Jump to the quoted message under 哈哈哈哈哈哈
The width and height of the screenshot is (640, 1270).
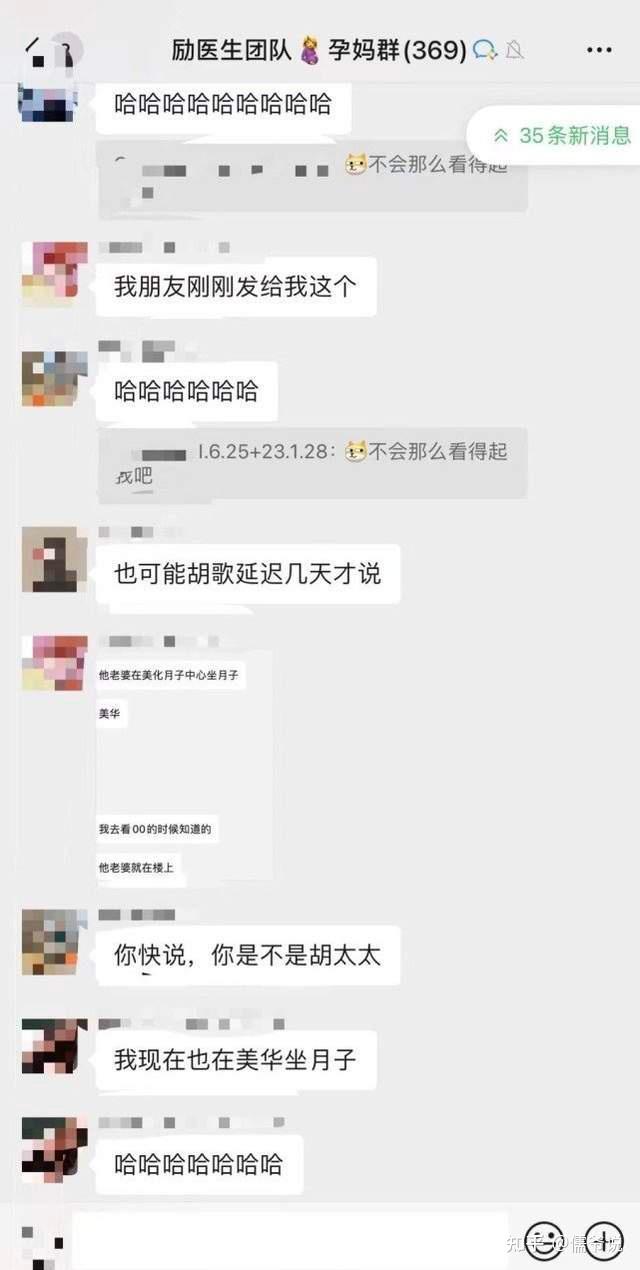pos(312,464)
